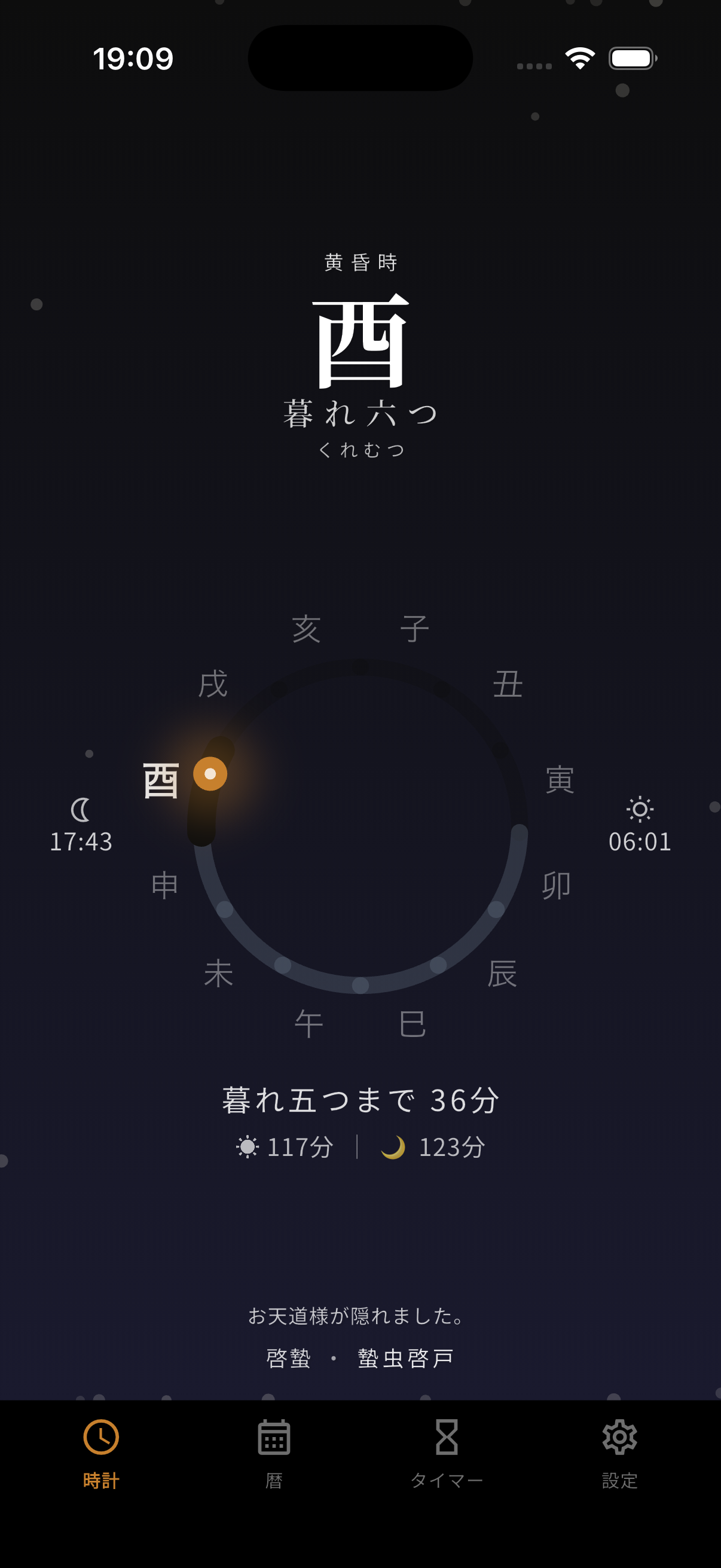The width and height of the screenshot is (721, 1568).
Task: Tap the glowing orange marker on the clock ring
Action: tap(210, 773)
